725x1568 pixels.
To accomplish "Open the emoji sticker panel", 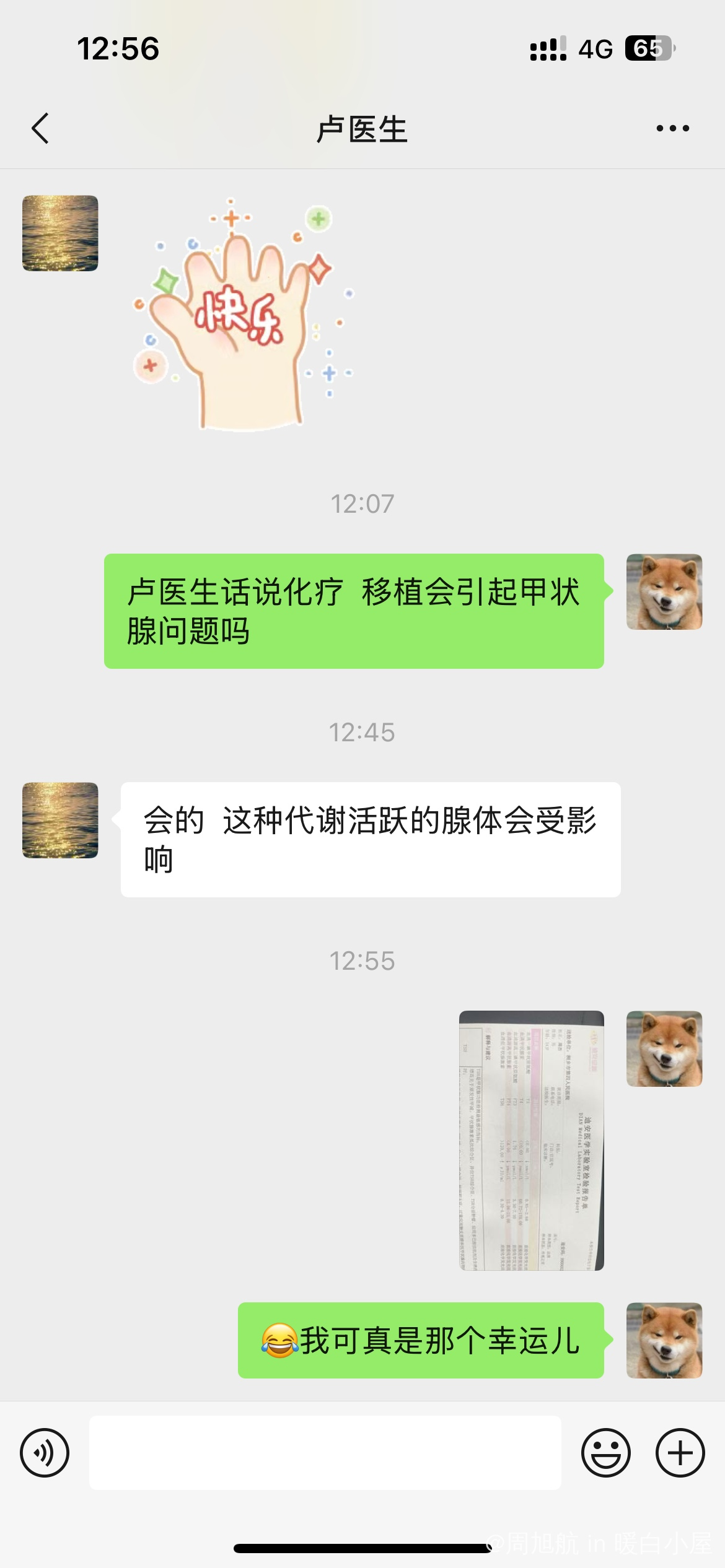I will pos(605,1452).
